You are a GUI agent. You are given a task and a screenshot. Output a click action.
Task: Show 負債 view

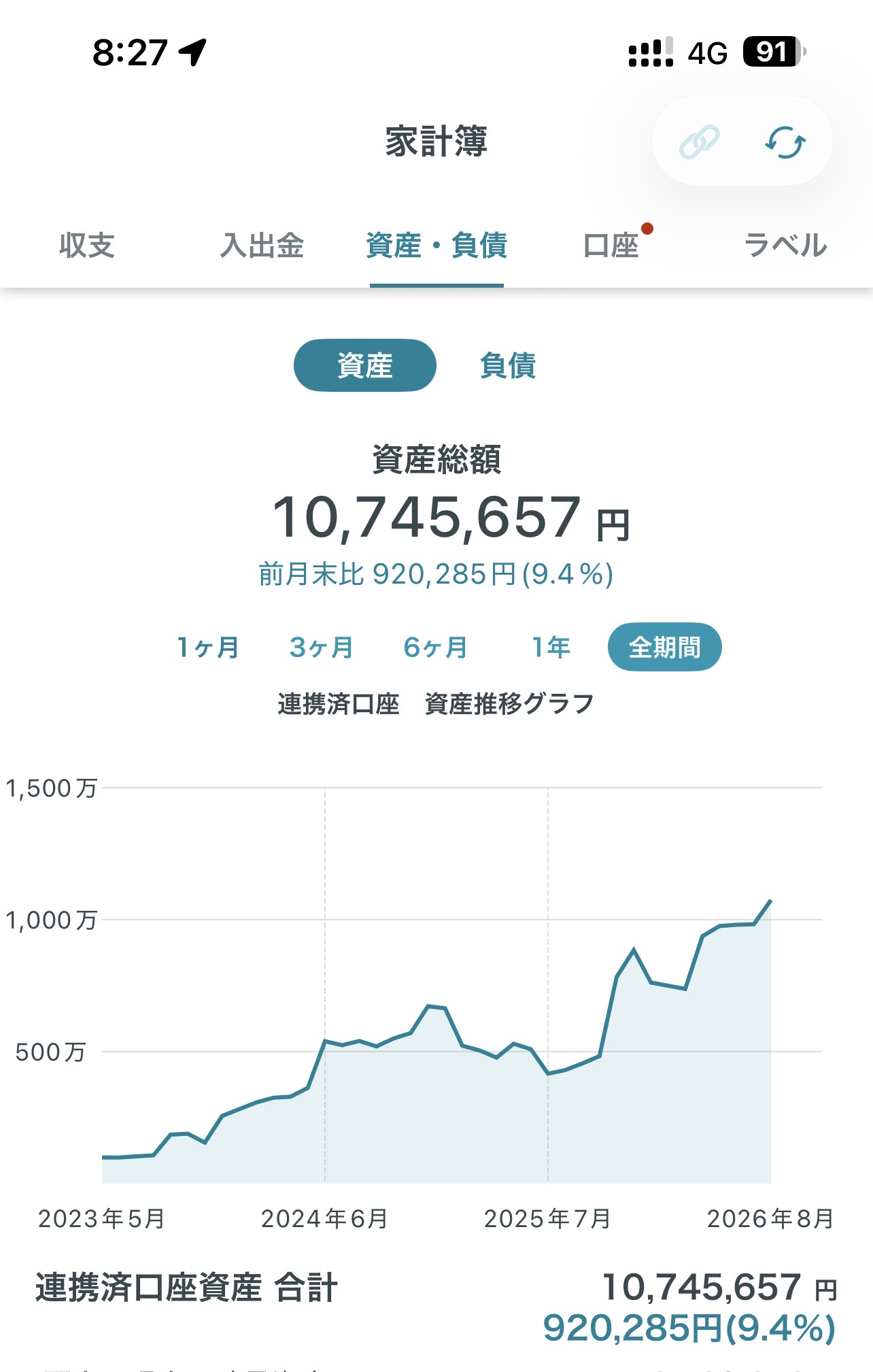coord(508,365)
